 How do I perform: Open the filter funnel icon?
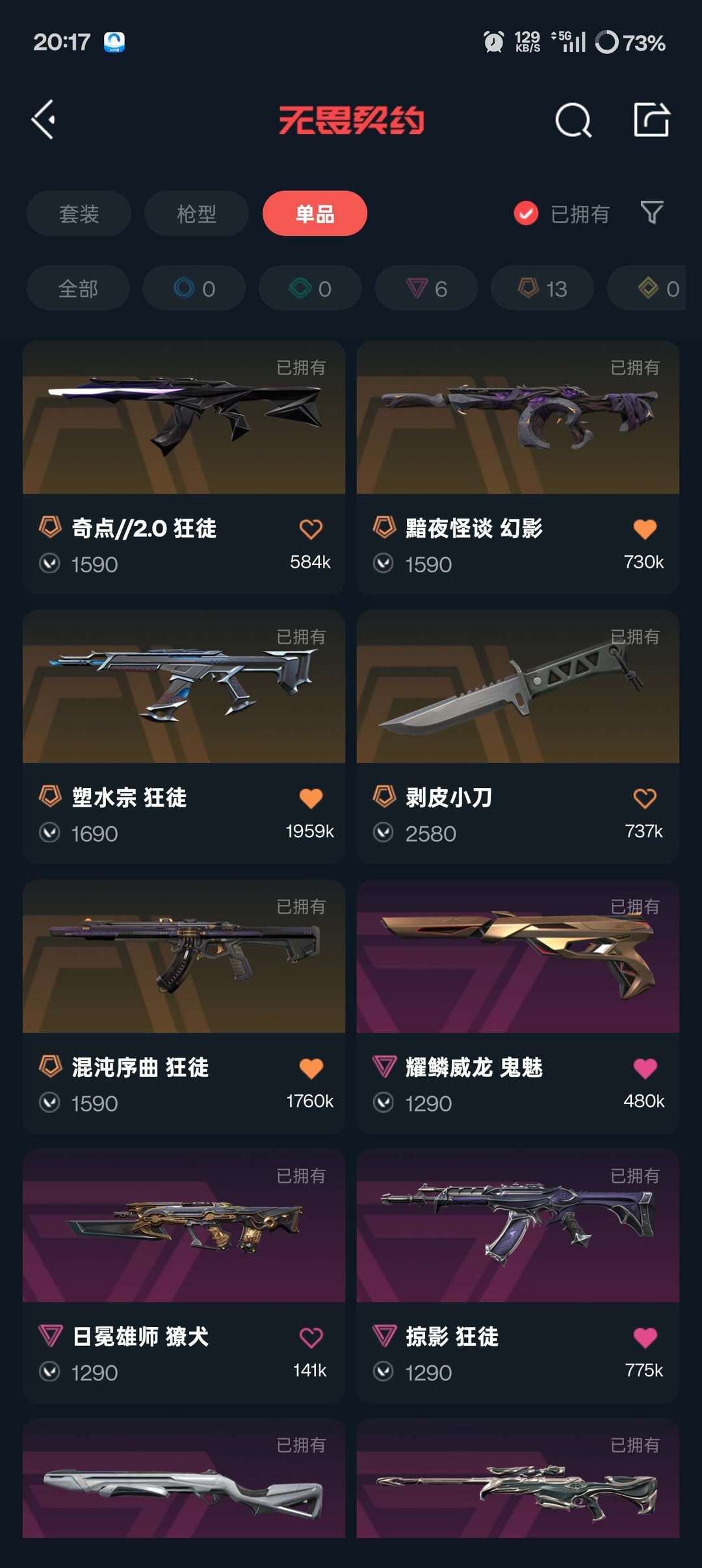653,213
